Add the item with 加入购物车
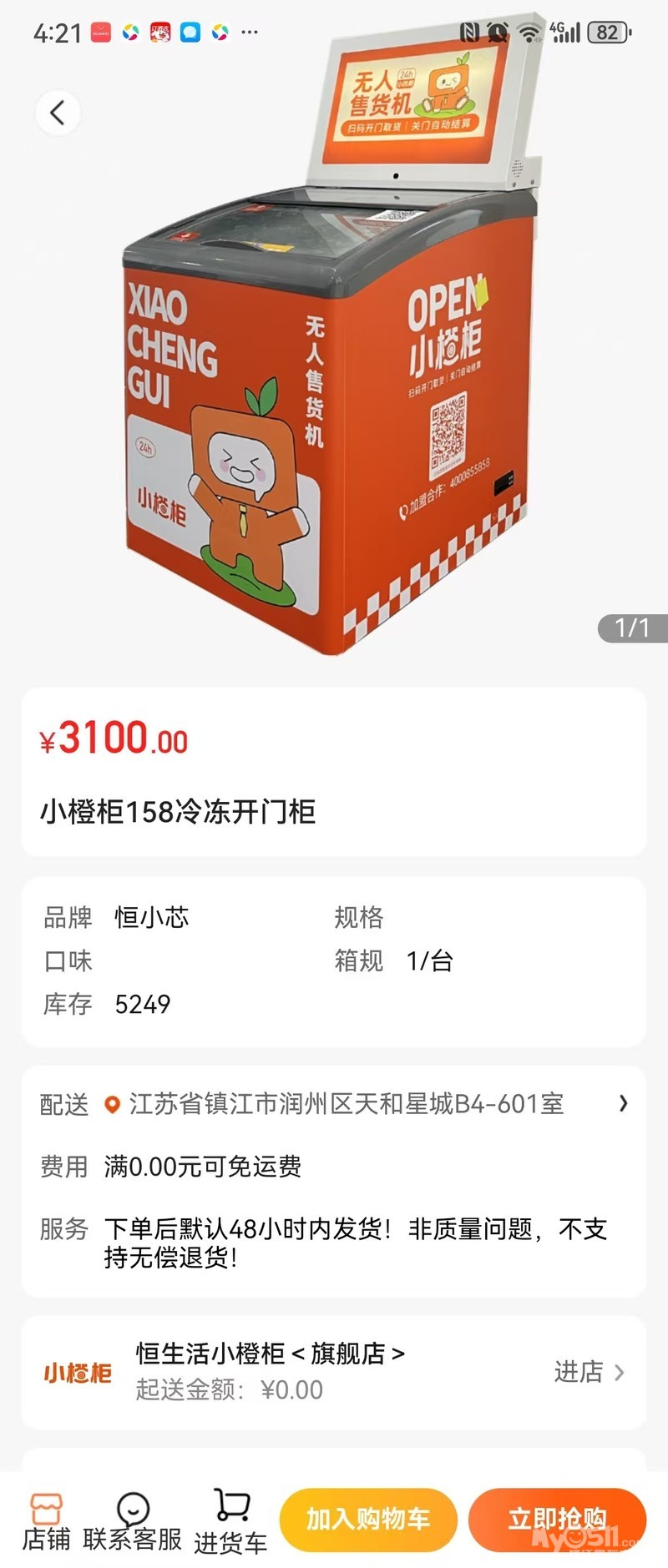 point(368,1519)
